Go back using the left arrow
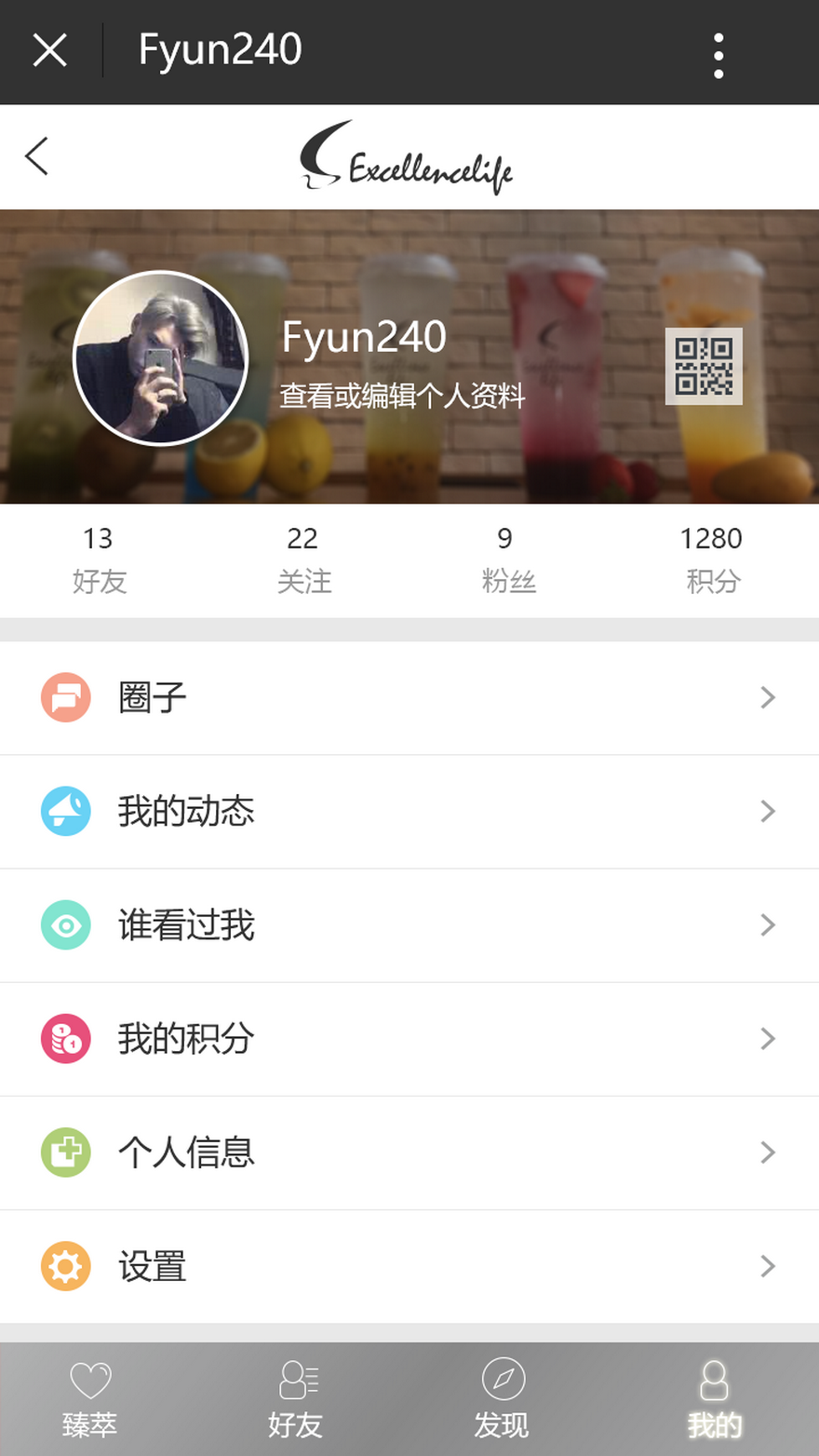 pyautogui.click(x=36, y=156)
